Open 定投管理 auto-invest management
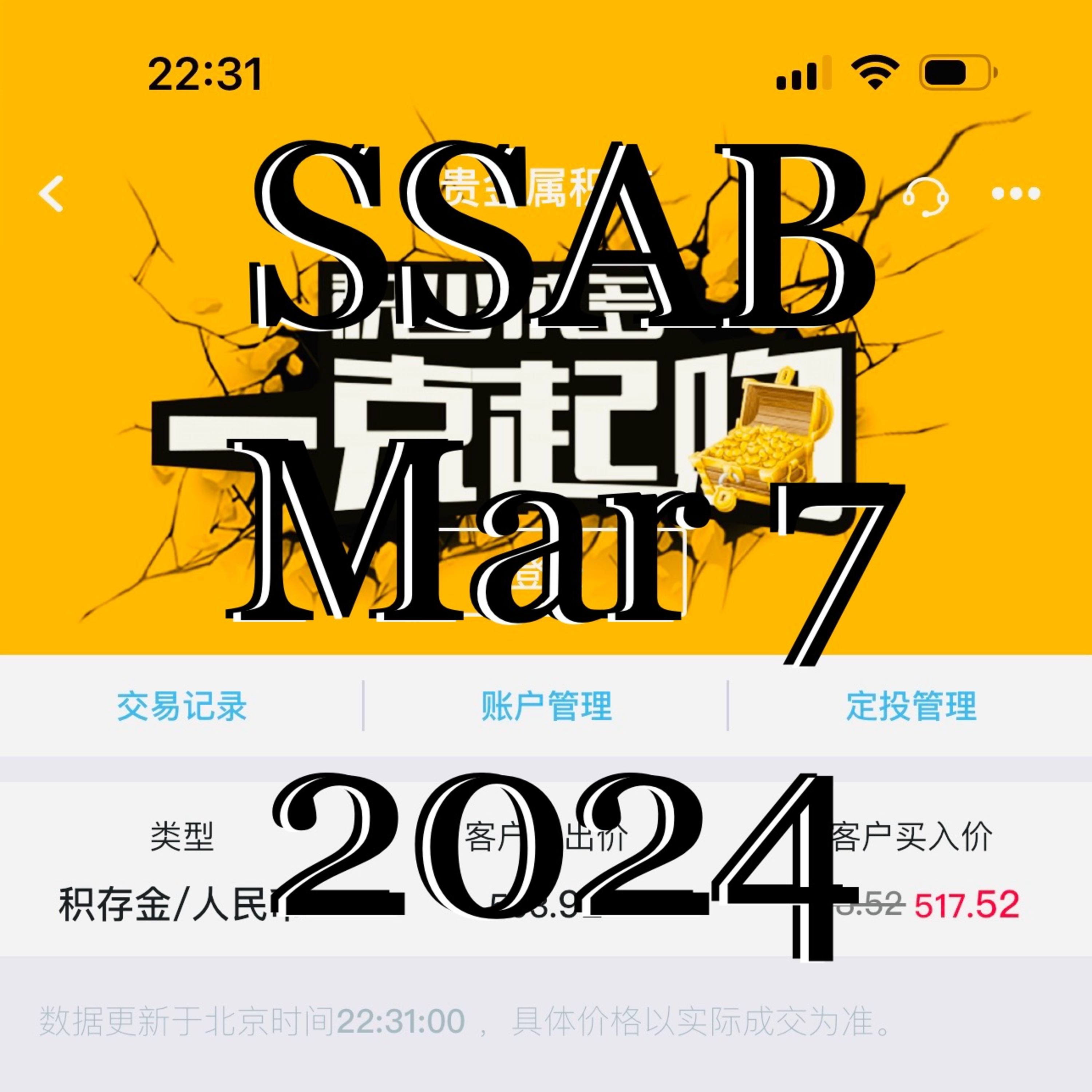 [x=911, y=706]
